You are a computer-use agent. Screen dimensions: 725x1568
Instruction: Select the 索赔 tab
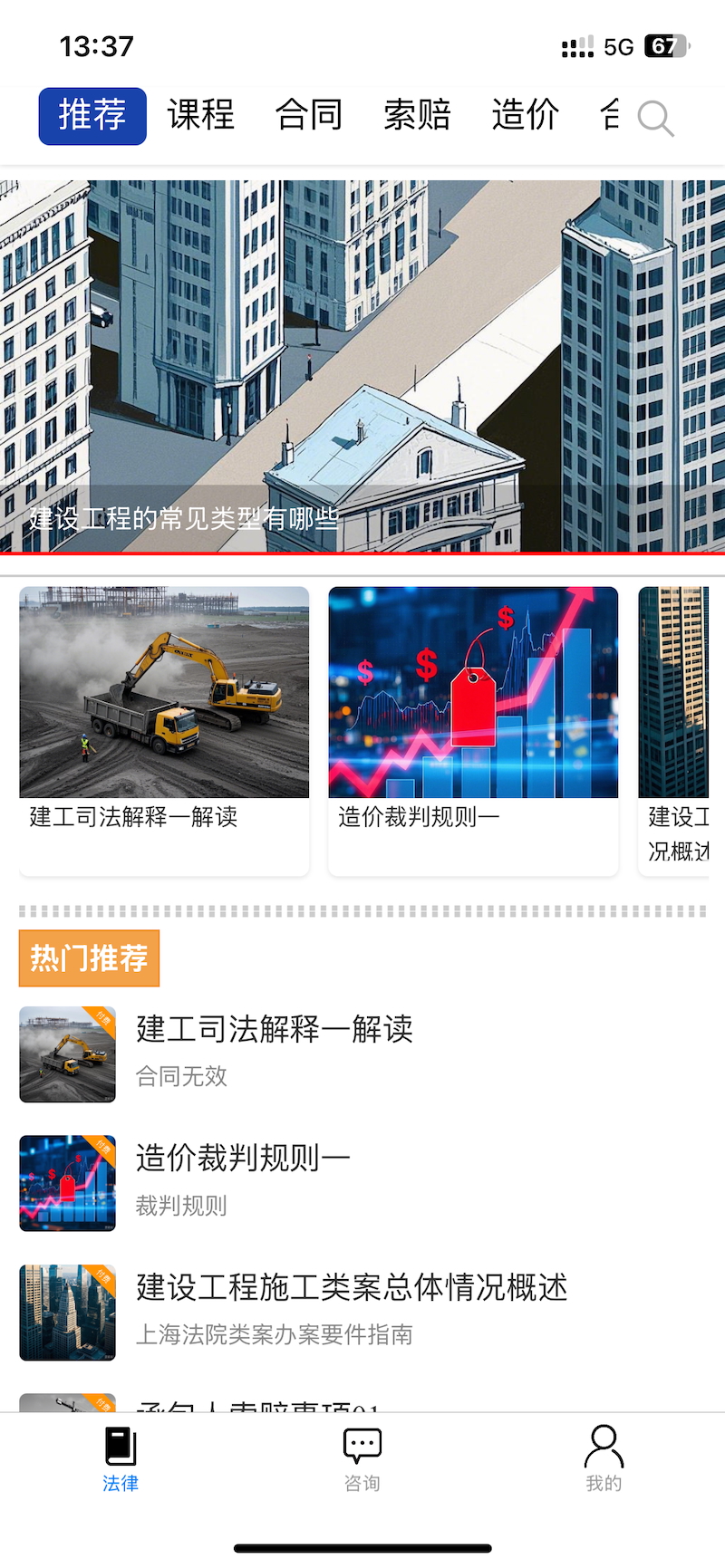[417, 115]
